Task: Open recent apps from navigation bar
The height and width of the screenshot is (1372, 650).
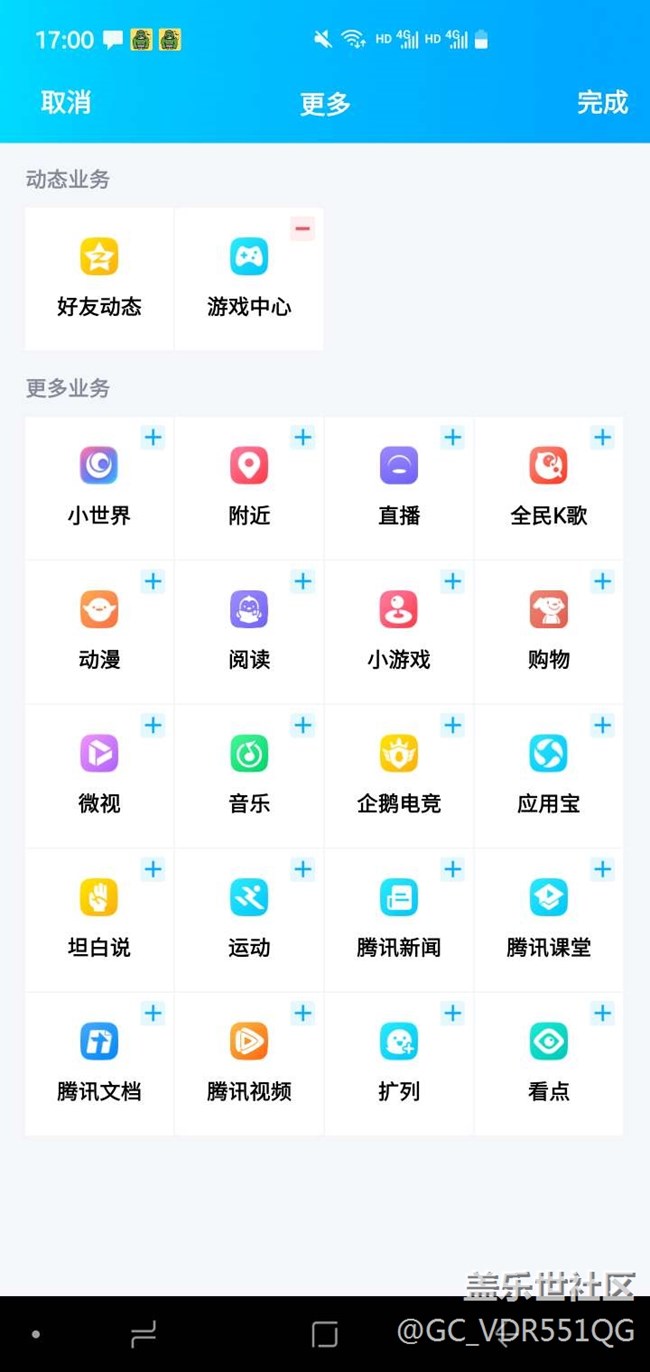Action: [144, 1333]
